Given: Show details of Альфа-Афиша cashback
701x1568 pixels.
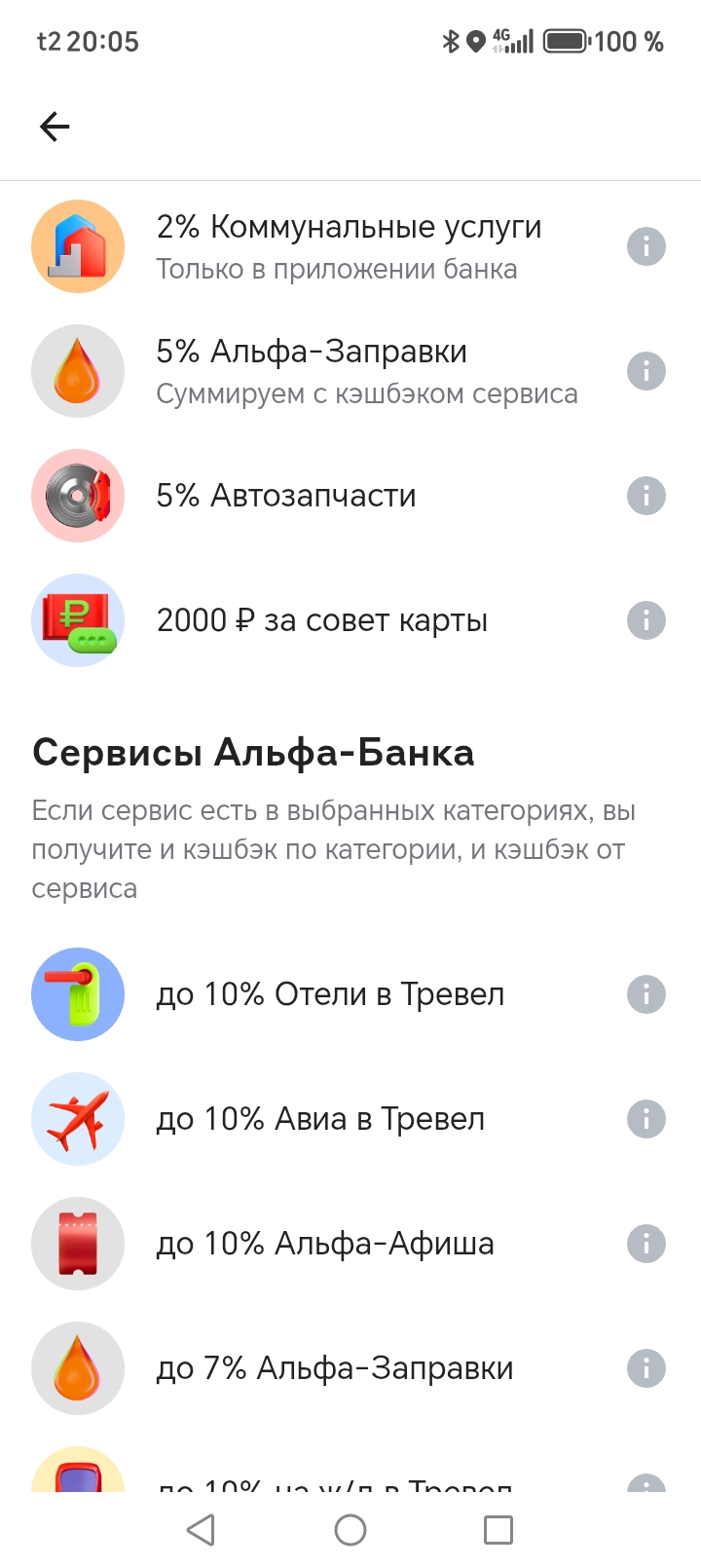Looking at the screenshot, I should tap(646, 1244).
